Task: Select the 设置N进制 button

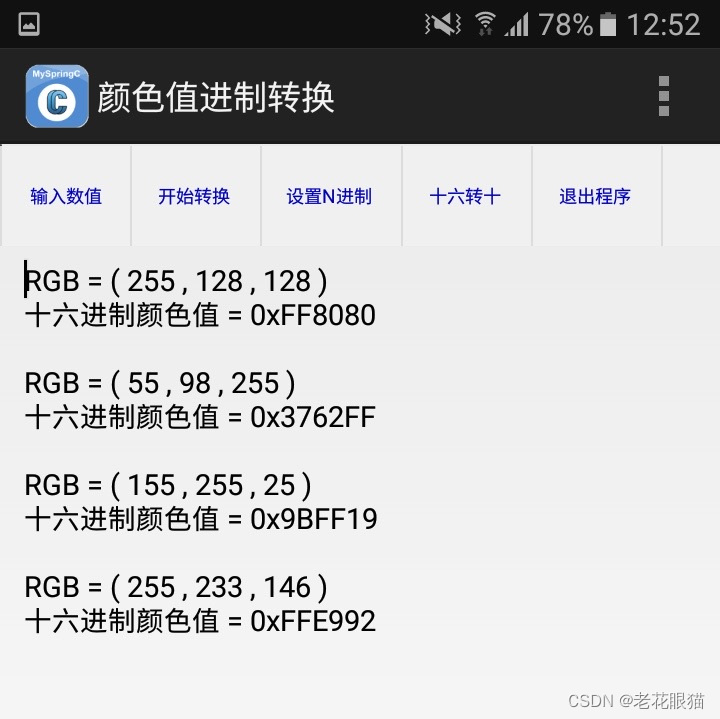Action: 330,196
